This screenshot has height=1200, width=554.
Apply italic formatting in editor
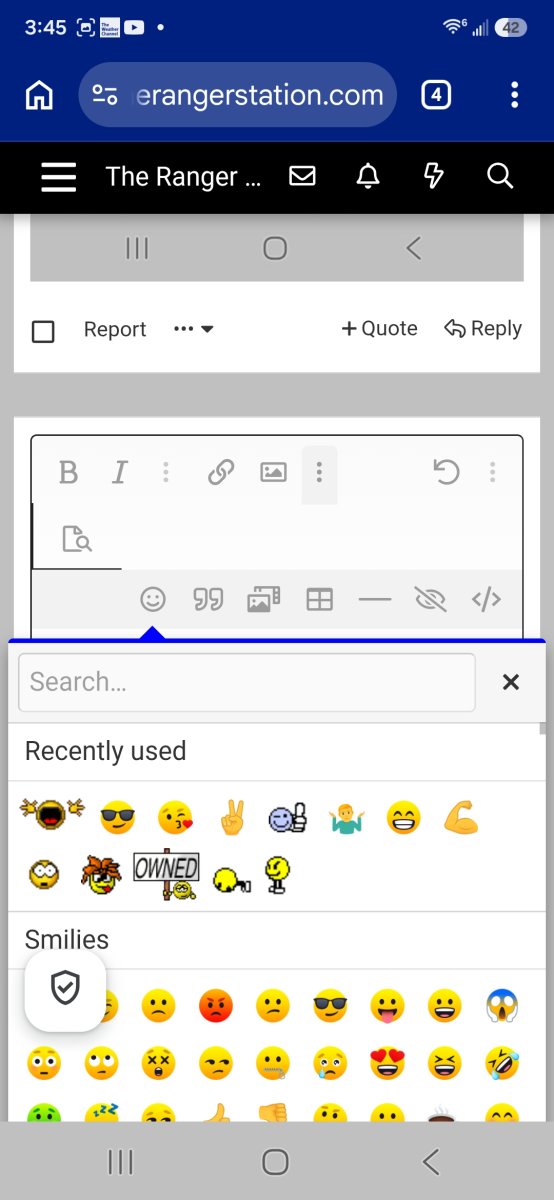click(120, 472)
